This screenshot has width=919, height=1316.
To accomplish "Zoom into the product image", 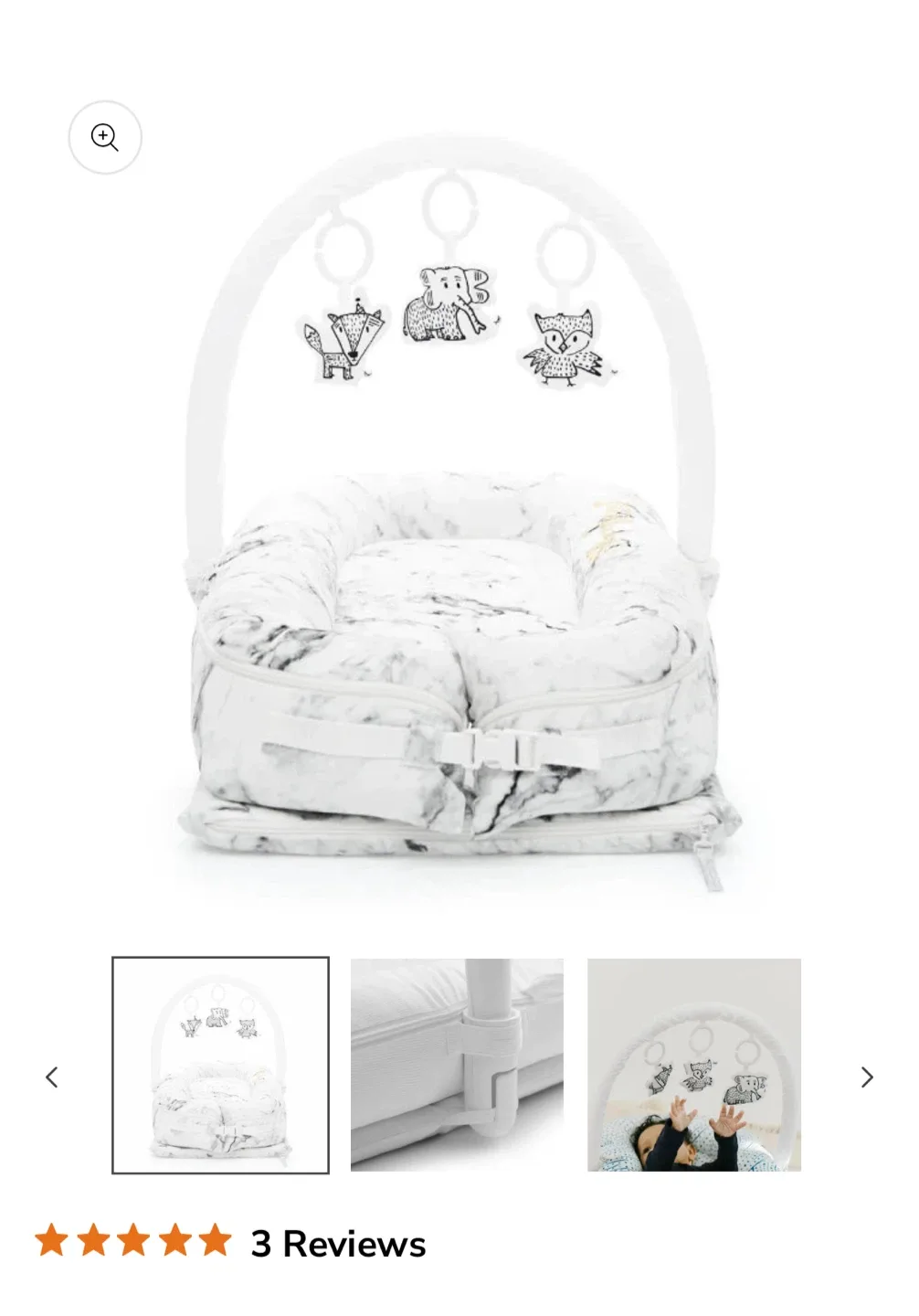I will pos(105,138).
